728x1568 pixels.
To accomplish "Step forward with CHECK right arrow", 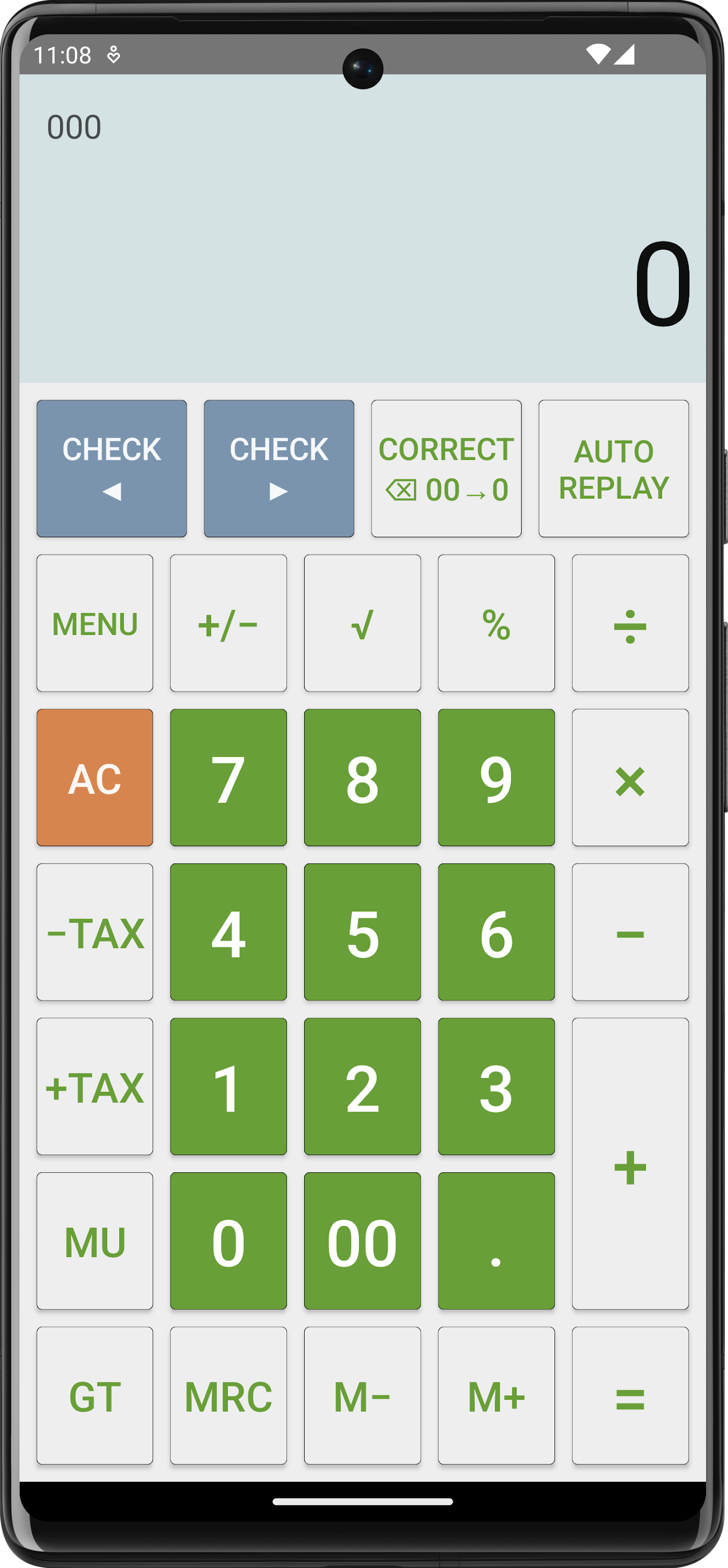I will pyautogui.click(x=278, y=467).
